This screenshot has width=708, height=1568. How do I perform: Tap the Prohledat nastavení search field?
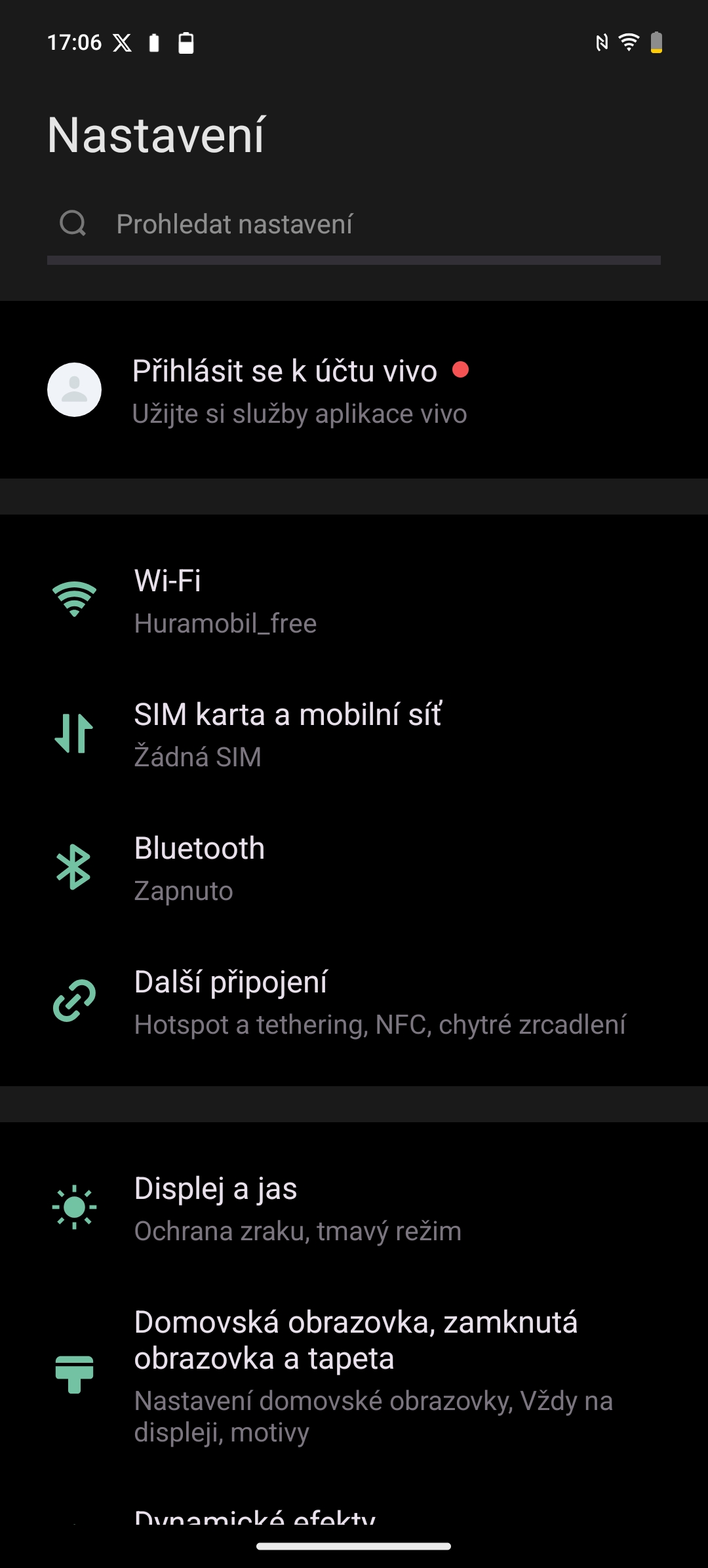[354, 224]
